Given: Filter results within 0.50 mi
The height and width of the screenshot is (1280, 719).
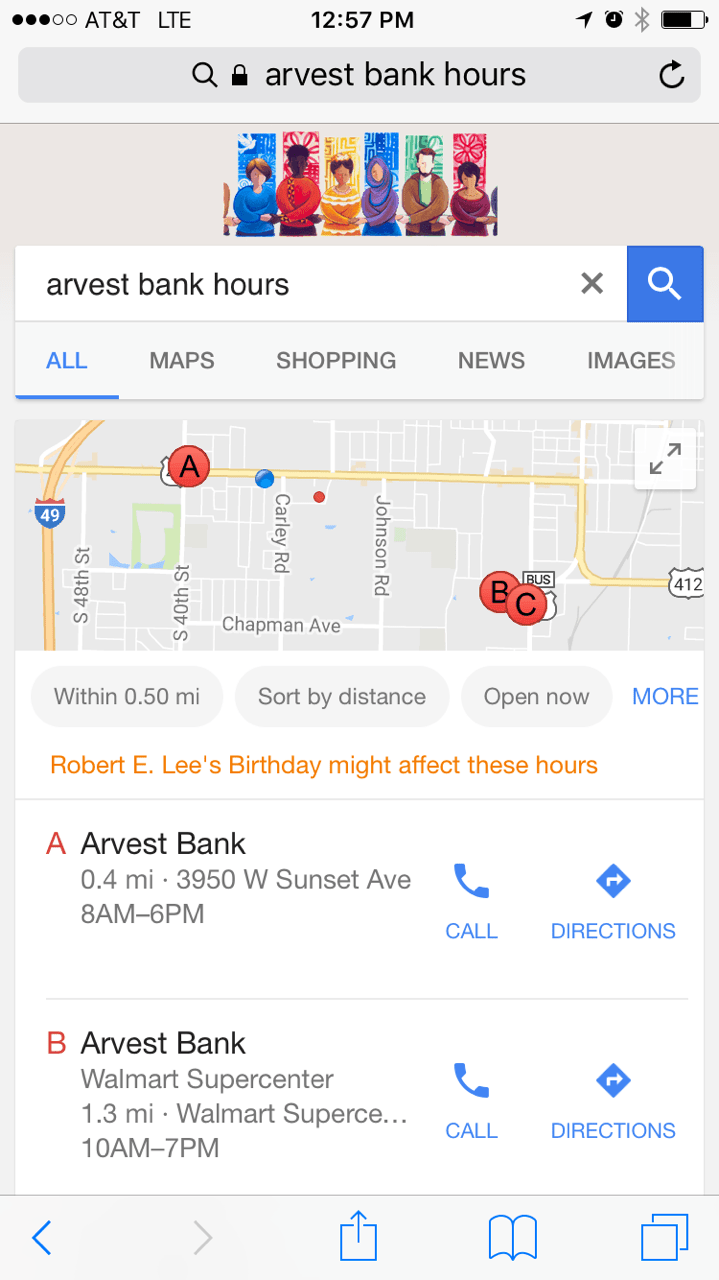Looking at the screenshot, I should [x=127, y=697].
